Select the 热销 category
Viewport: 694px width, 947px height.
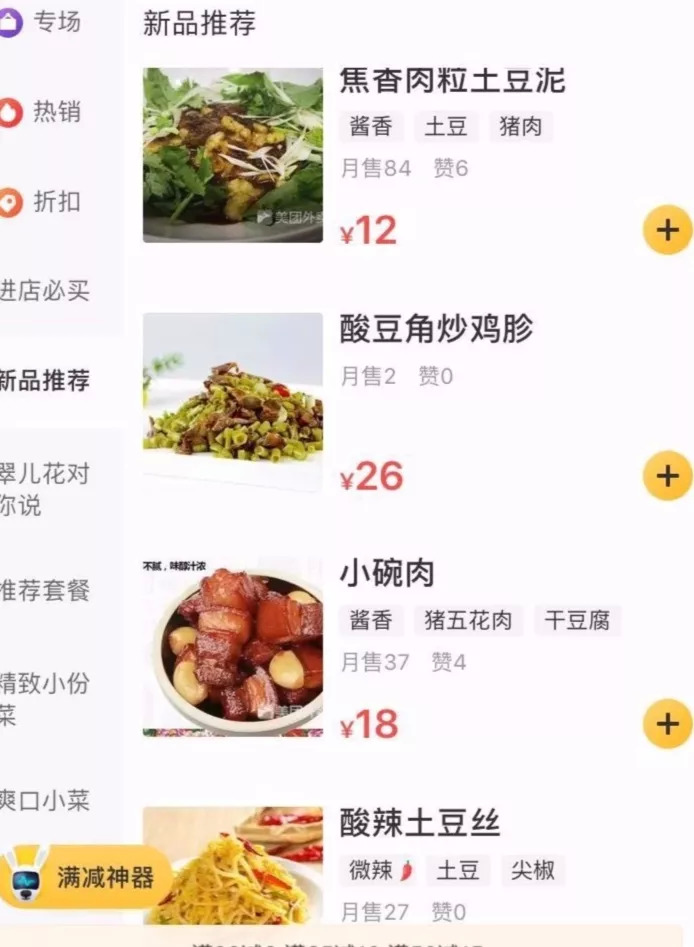[44, 112]
